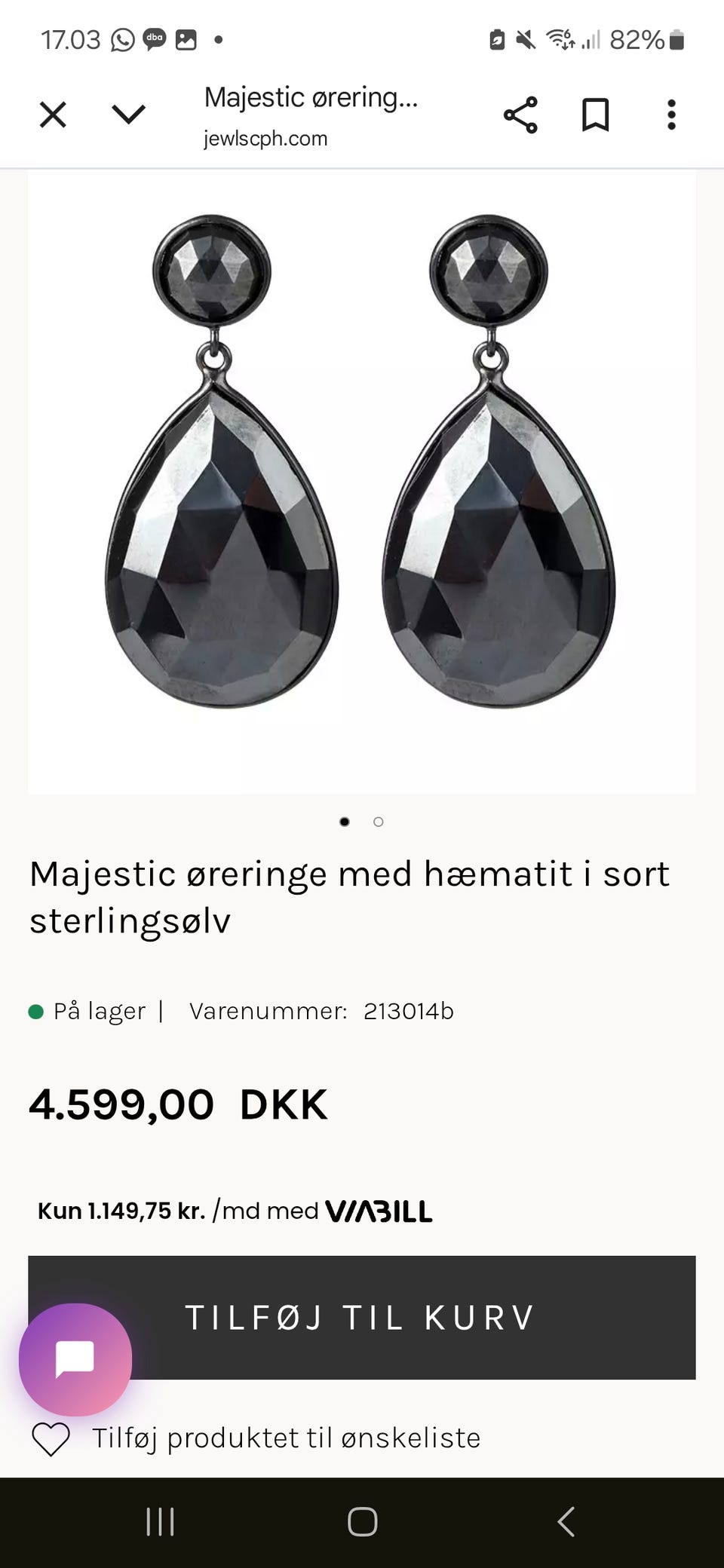Add product to ønskeliste with heart
Viewport: 724px width, 1568px height.
pyautogui.click(x=51, y=1438)
